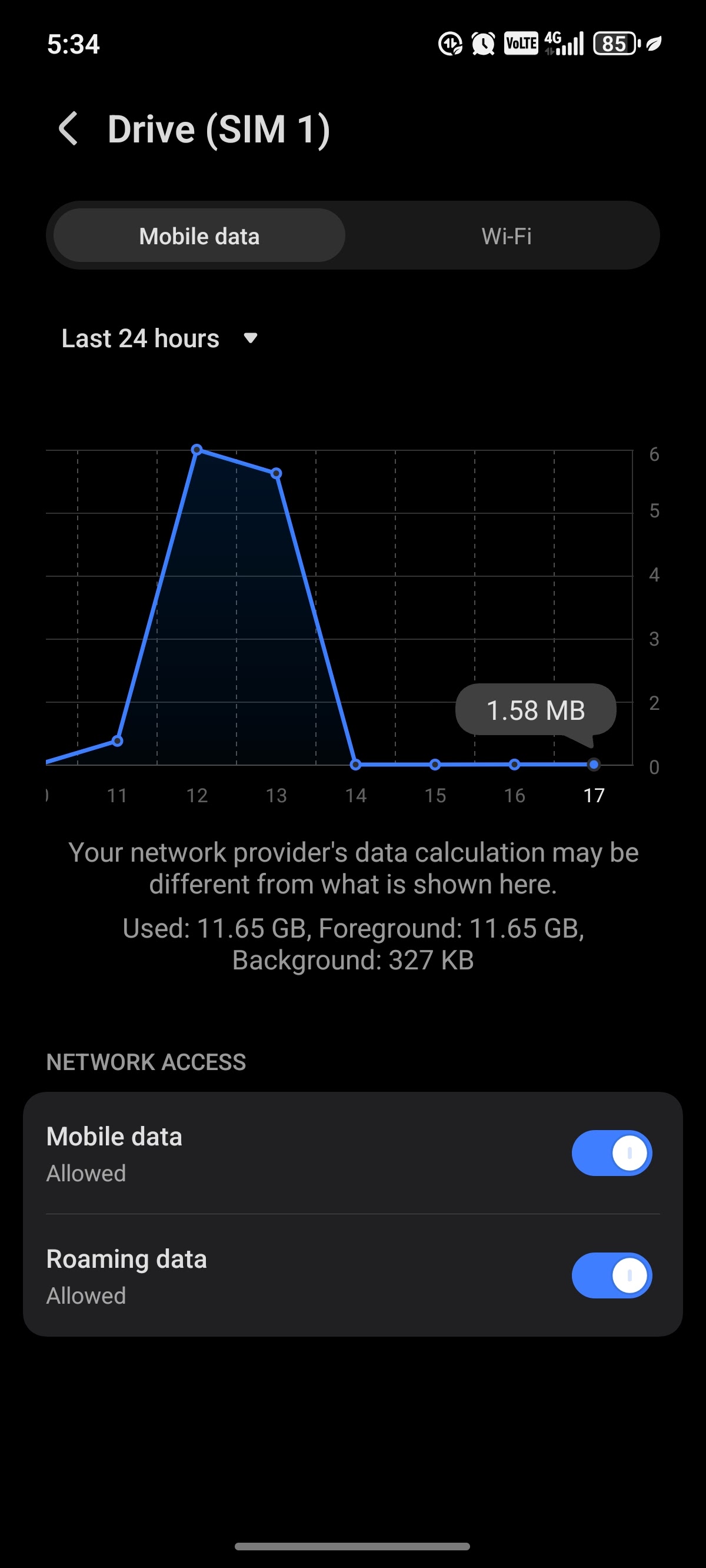
Task: Select the hour 15 data point on the chart
Action: tap(435, 765)
